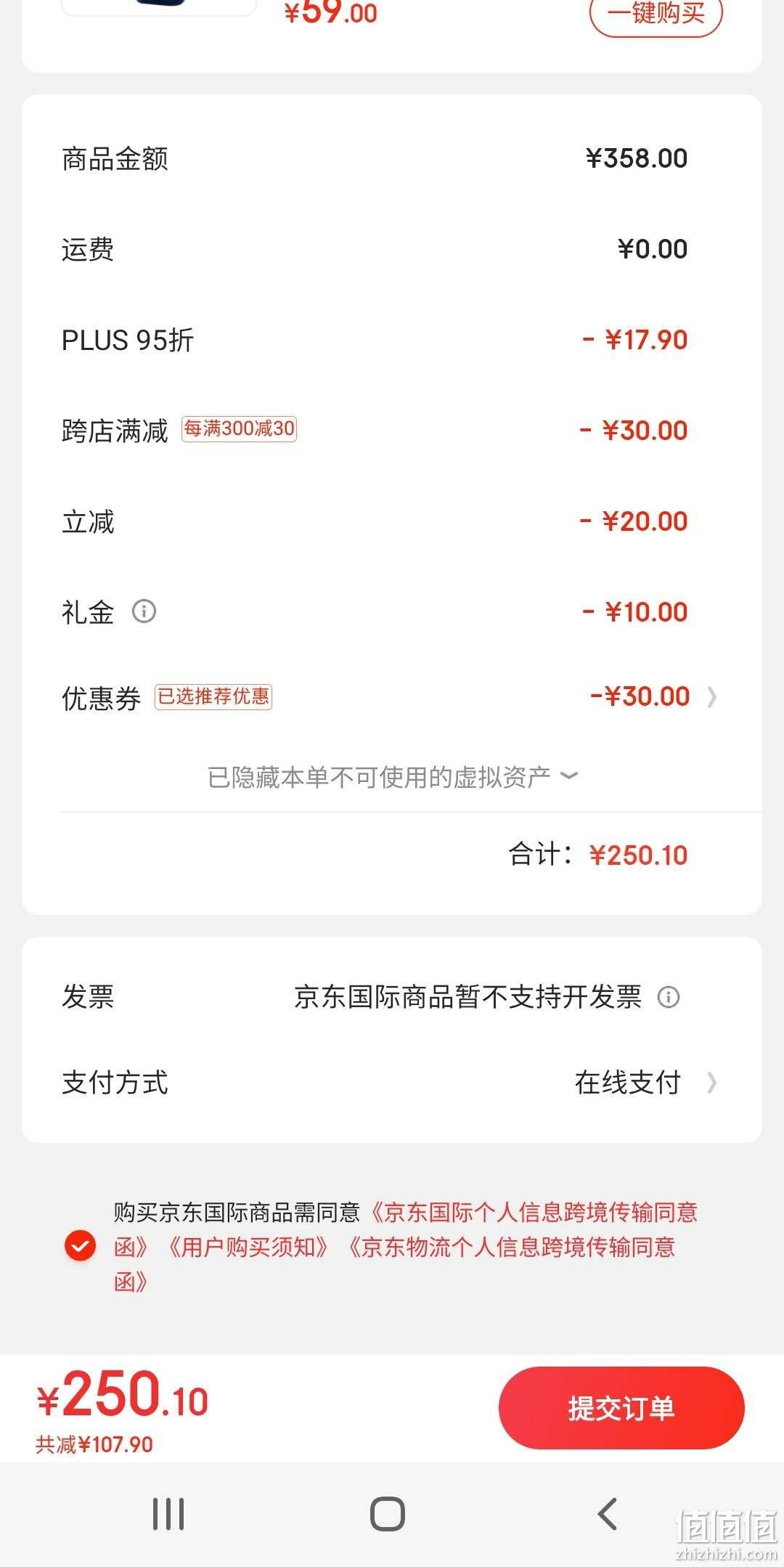Go back with the system back button
Viewport: 784px width, 1567px height.
[x=608, y=1514]
